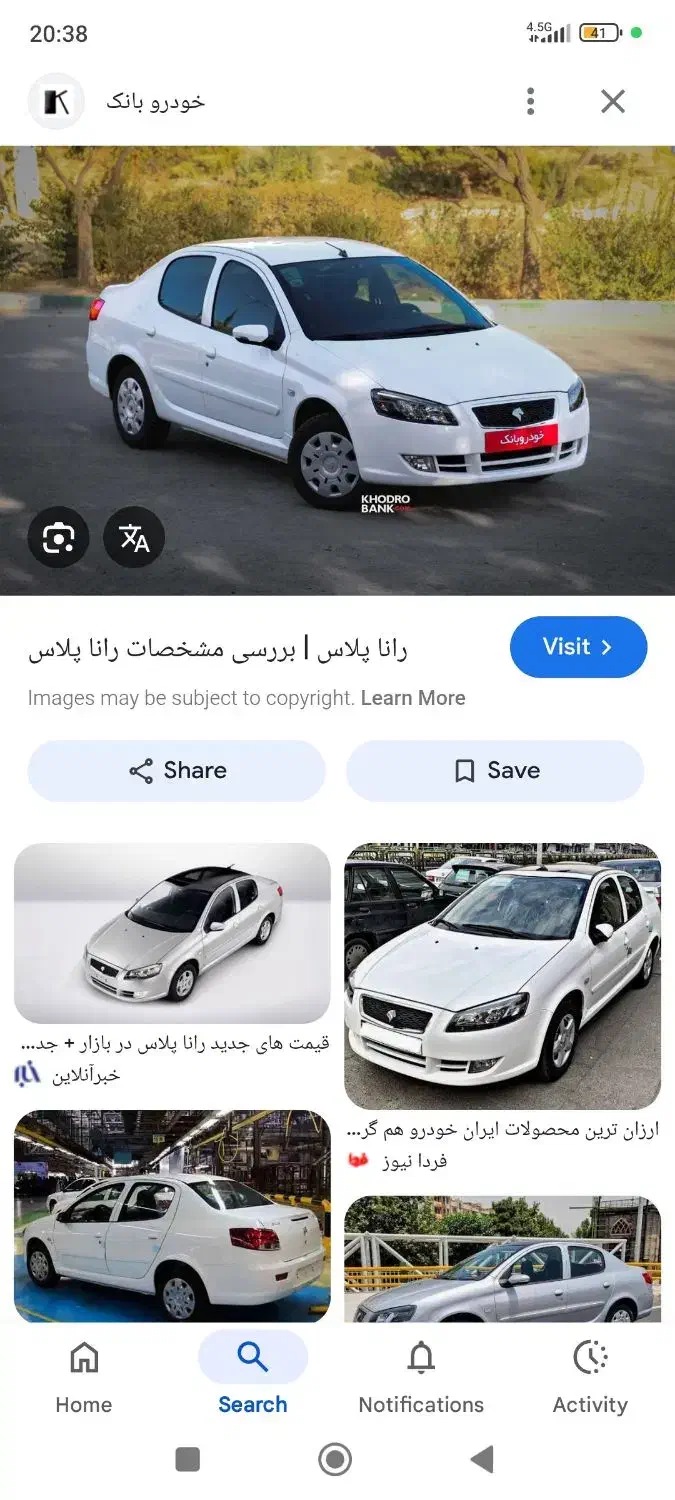
Task: Open the three-dot overflow menu
Action: (x=530, y=101)
